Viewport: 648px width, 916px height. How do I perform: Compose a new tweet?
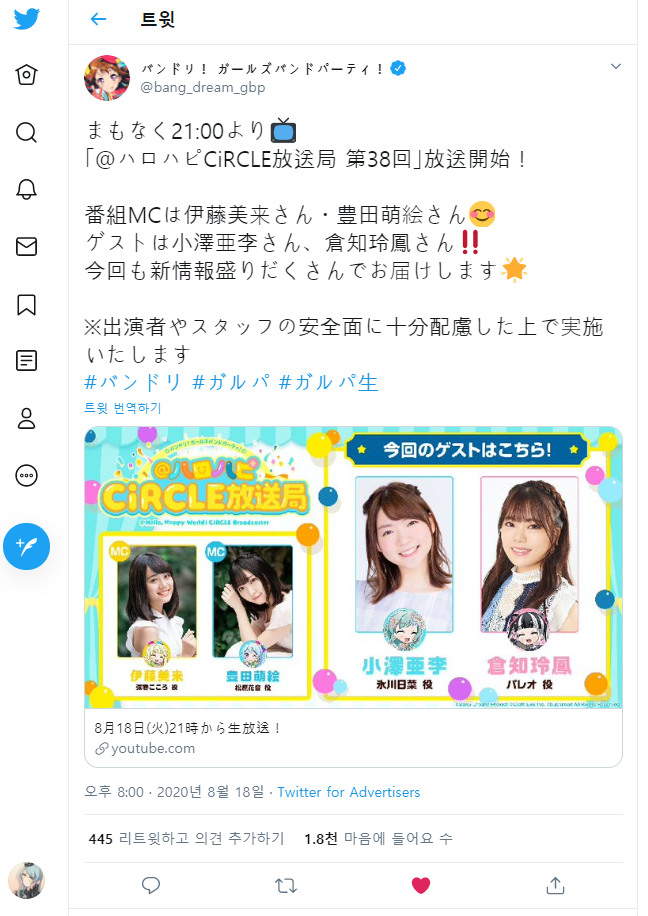point(27,546)
